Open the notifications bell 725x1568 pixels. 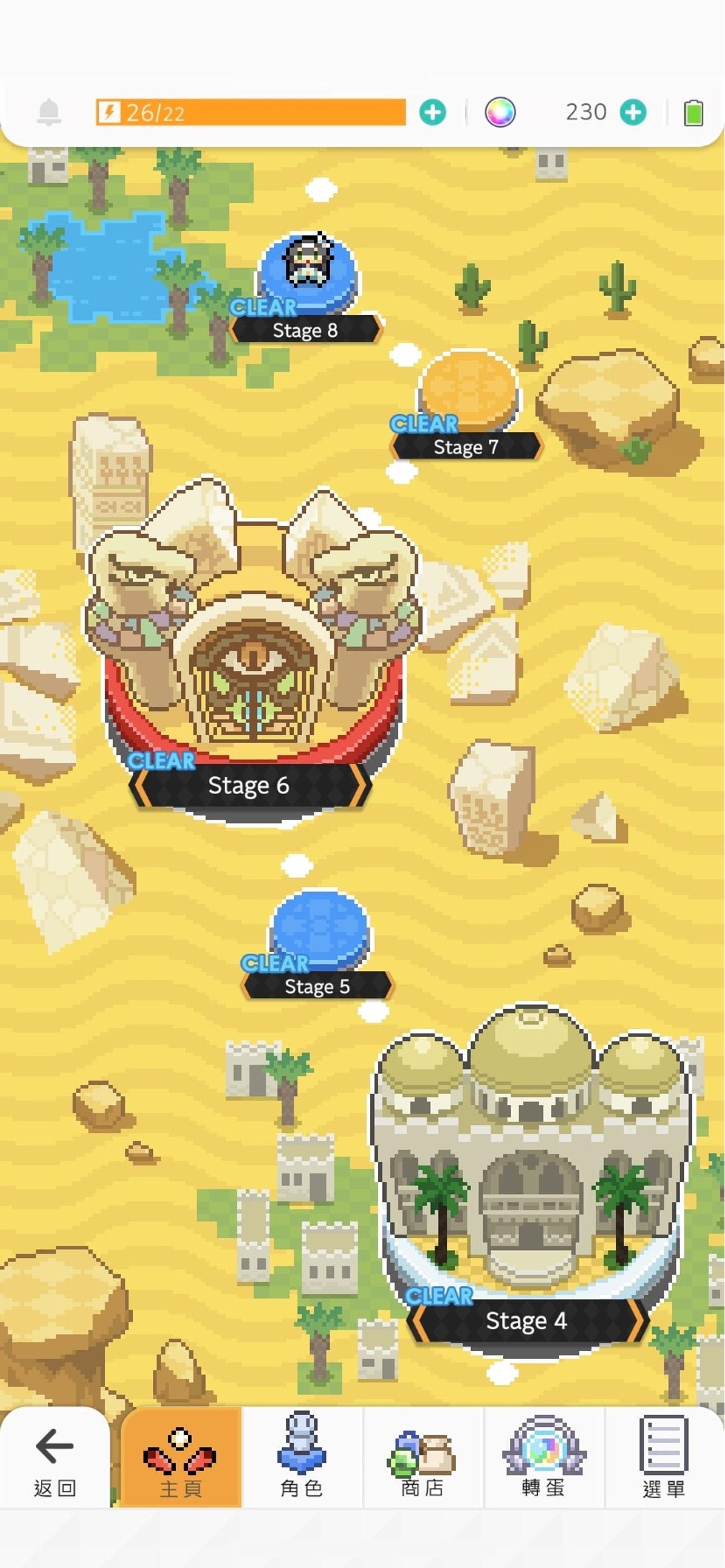49,112
